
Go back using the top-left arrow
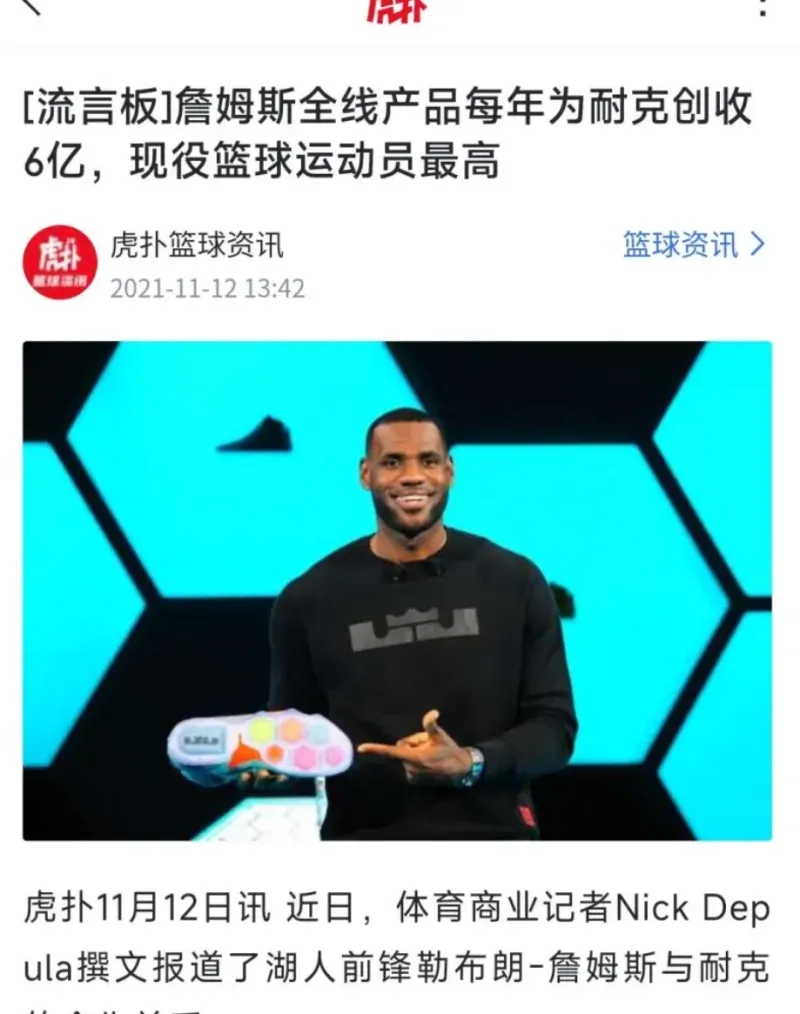[x=32, y=8]
